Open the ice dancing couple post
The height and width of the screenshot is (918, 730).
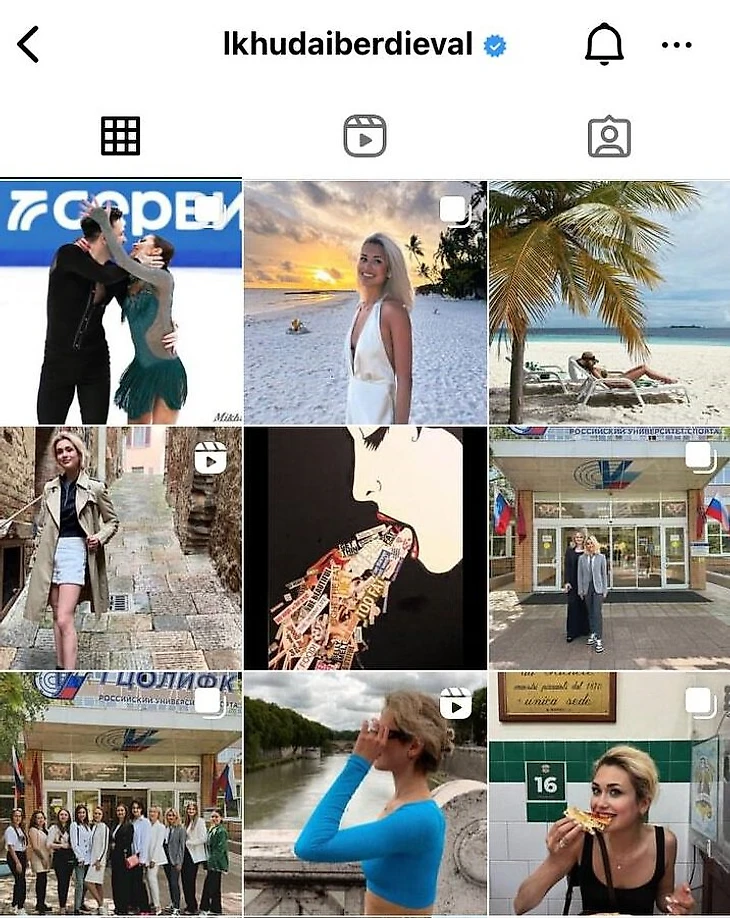(x=120, y=303)
